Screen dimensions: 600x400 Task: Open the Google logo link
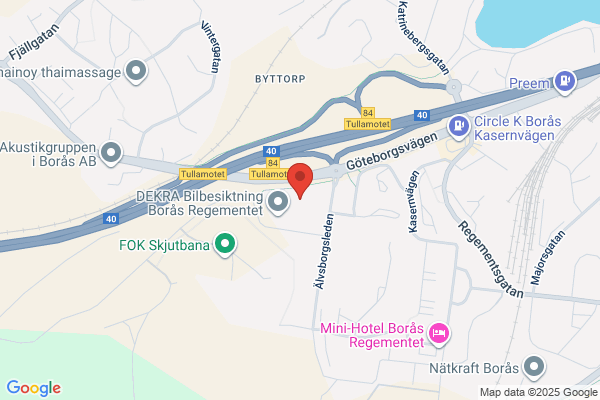(x=34, y=388)
